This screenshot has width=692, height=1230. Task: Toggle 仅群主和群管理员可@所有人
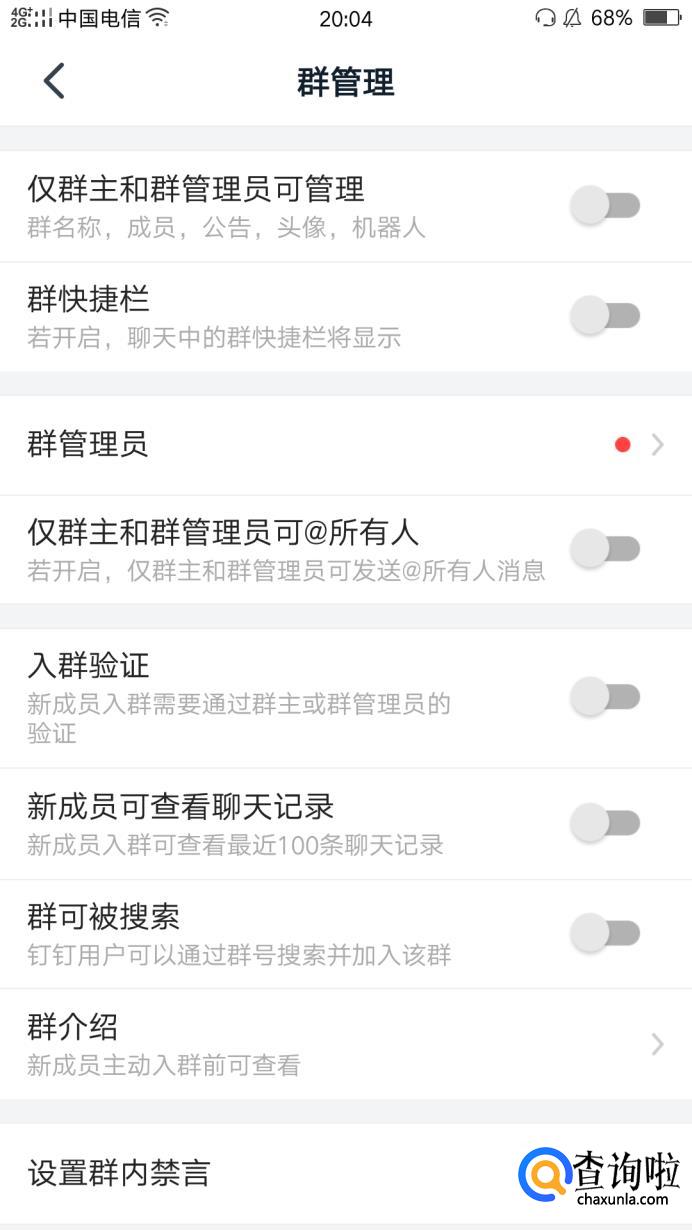605,548
